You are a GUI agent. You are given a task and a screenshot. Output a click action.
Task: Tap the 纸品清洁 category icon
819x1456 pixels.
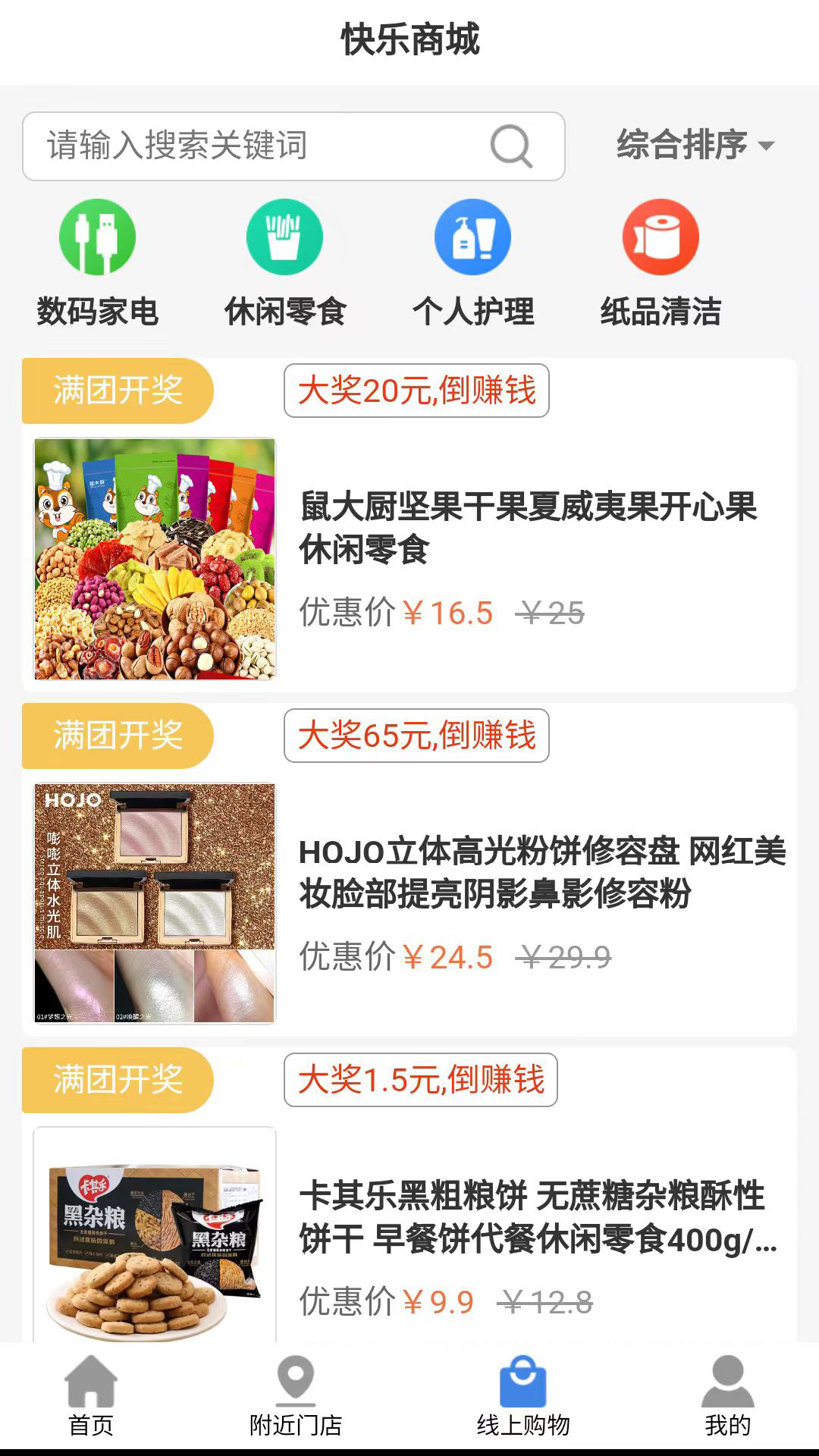(660, 236)
